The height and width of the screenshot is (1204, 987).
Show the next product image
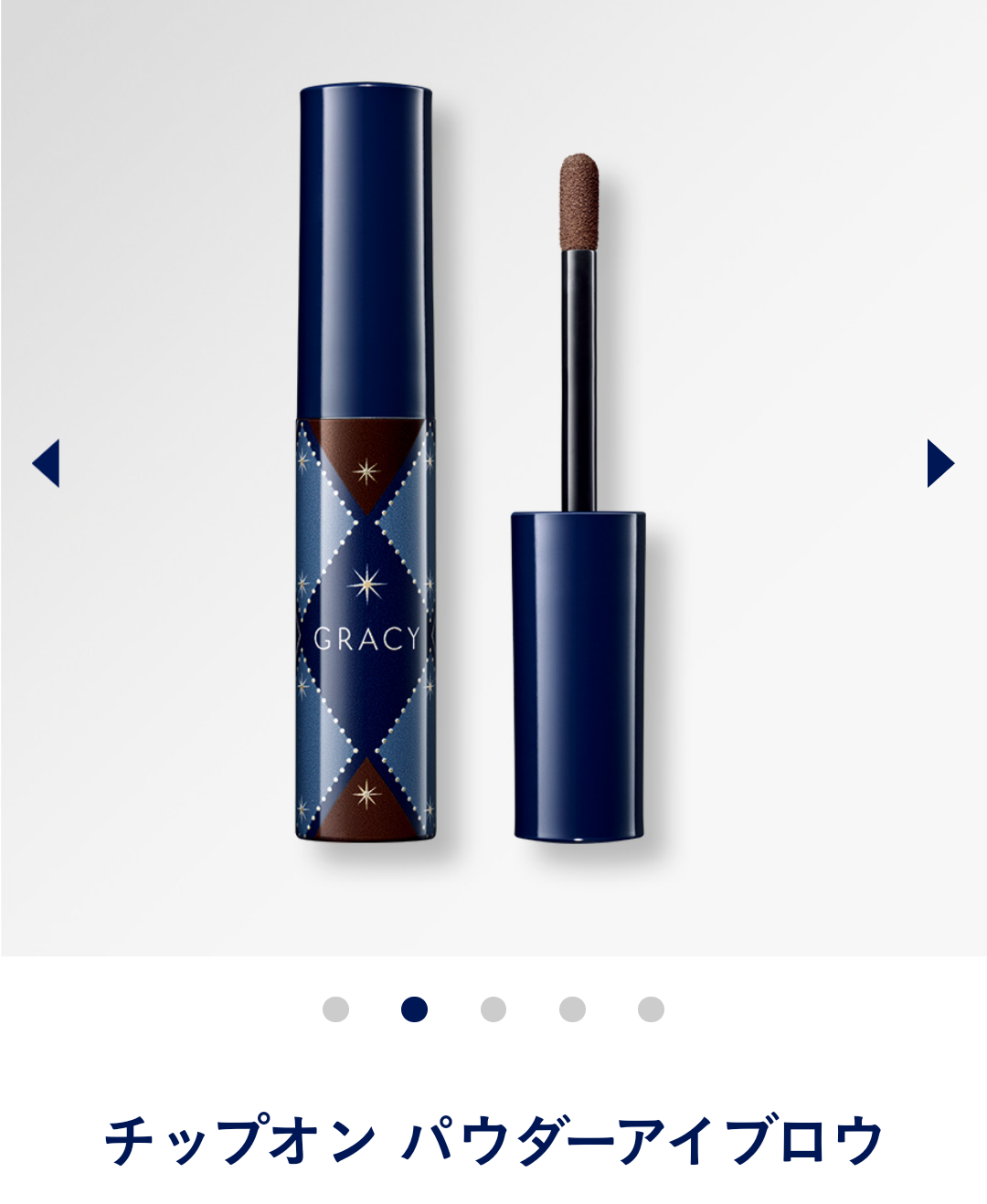[x=939, y=463]
